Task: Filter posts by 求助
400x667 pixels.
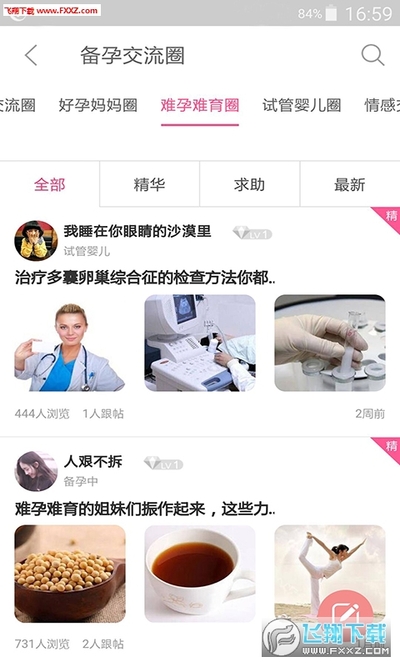Action: [x=249, y=185]
